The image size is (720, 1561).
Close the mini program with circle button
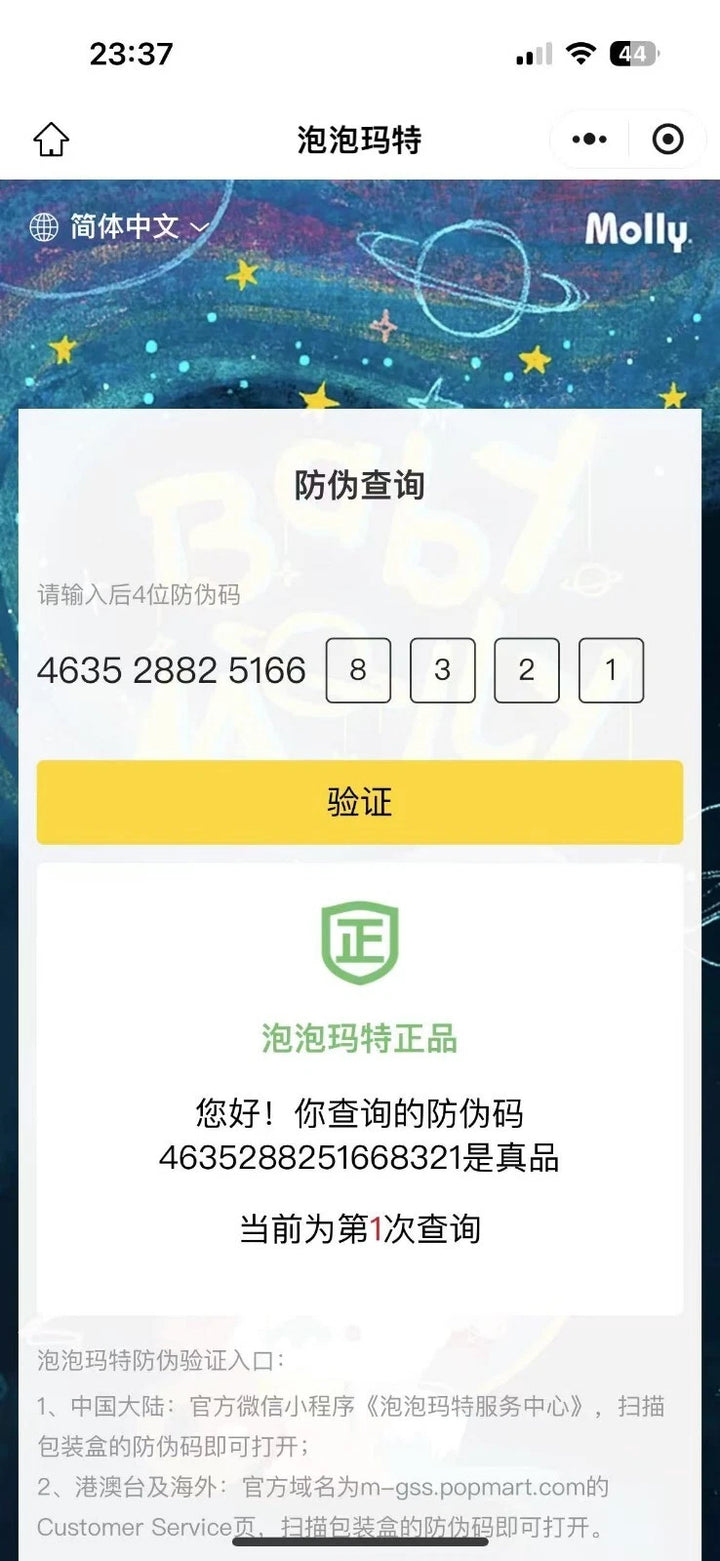tap(667, 140)
